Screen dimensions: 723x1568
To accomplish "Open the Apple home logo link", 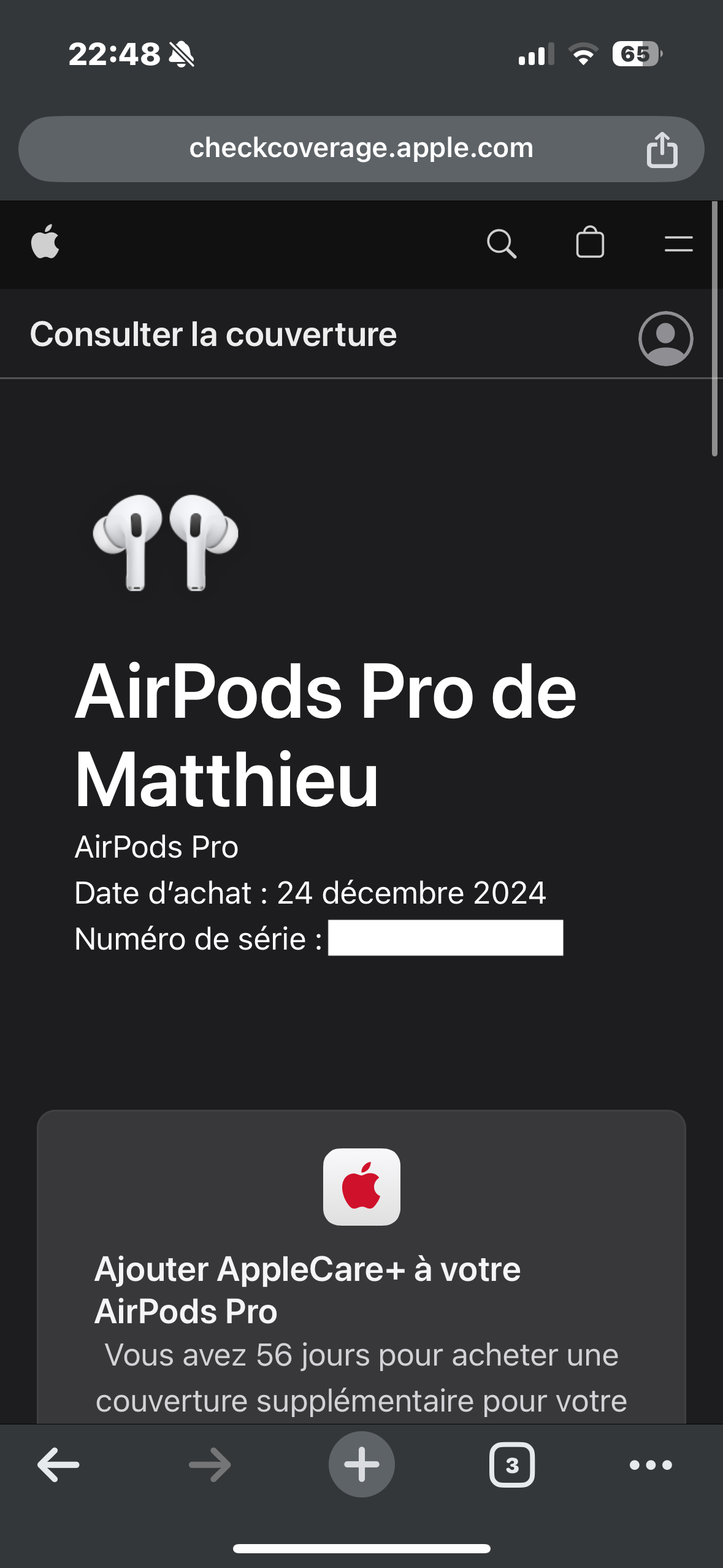I will click(x=45, y=242).
